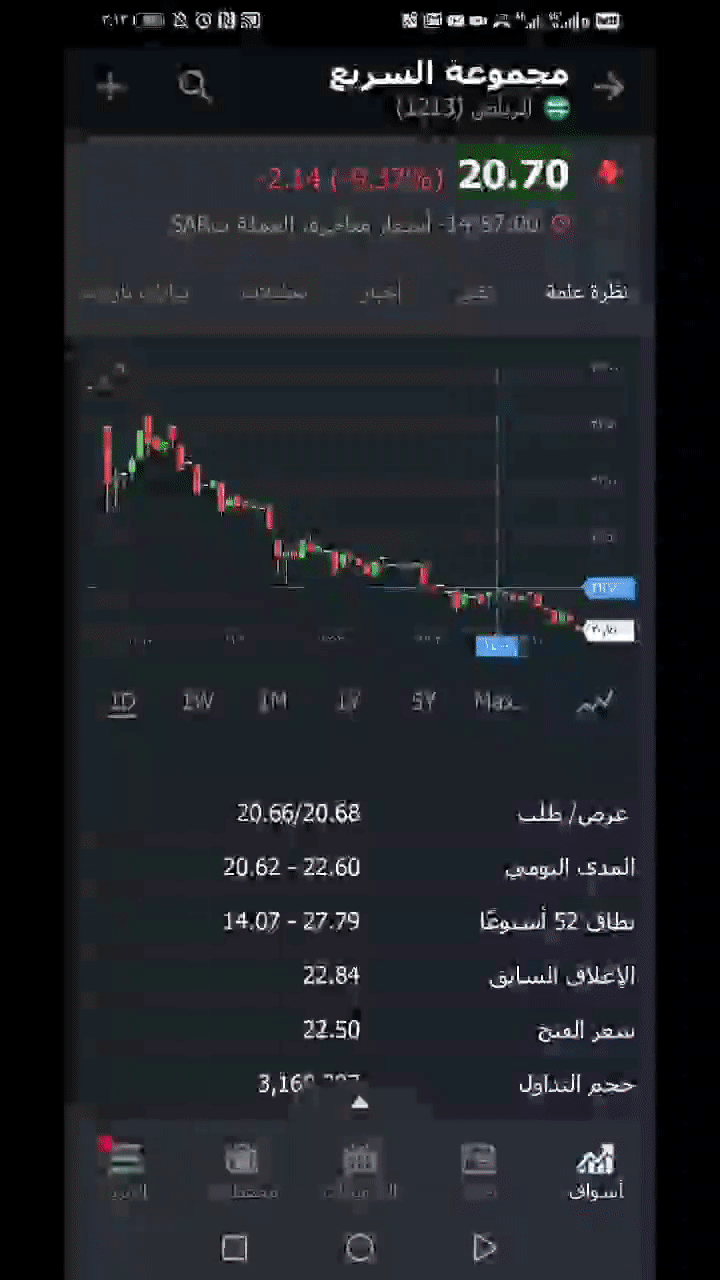Open the أسواق markets bottom tab
Viewport: 720px width, 1280px height.
596,1171
